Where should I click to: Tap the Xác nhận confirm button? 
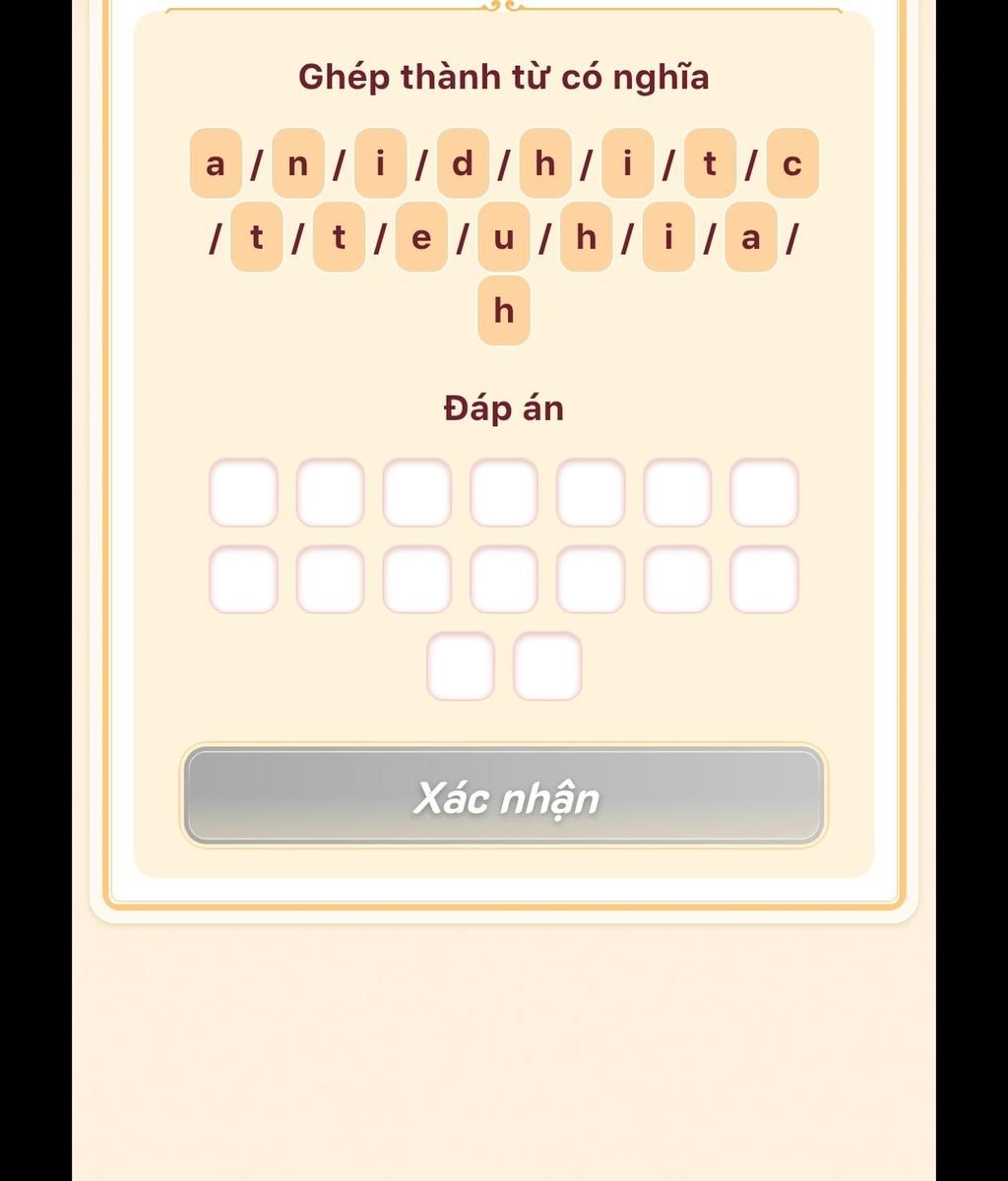coord(504,795)
